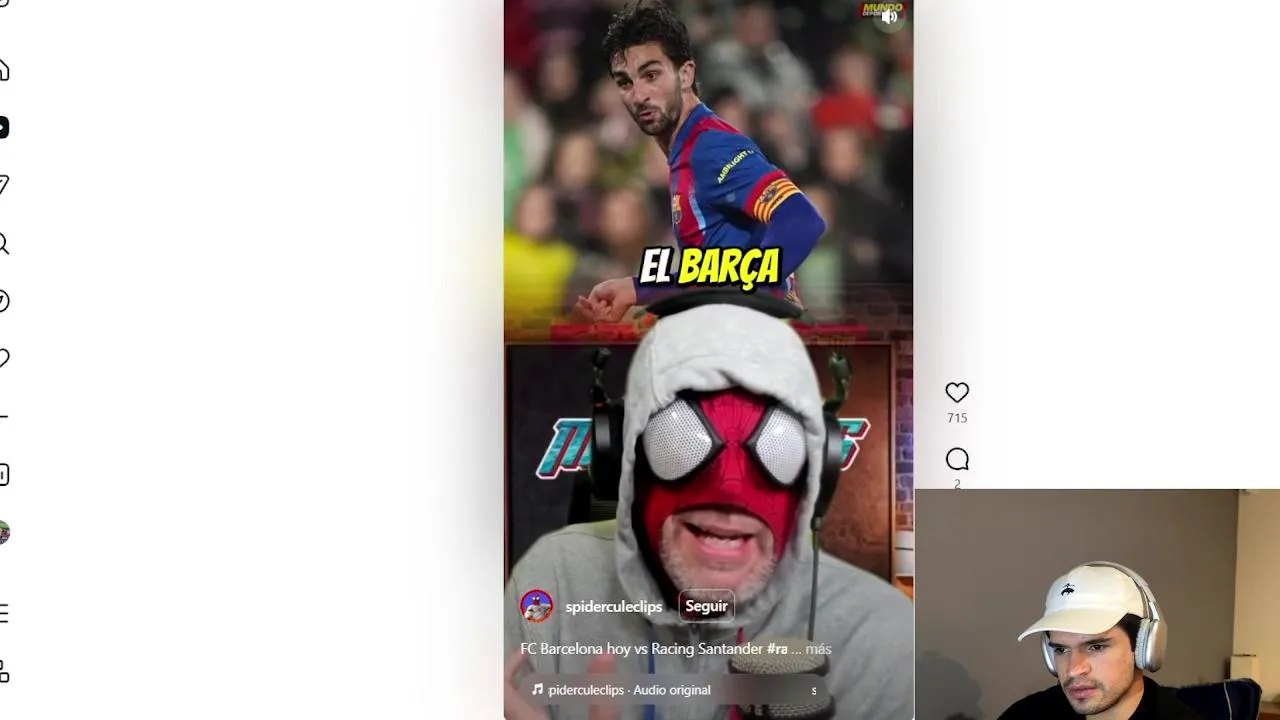Screen dimensions: 1280x720
Task: Open the spiderculeclips profile by username
Action: coord(613,607)
